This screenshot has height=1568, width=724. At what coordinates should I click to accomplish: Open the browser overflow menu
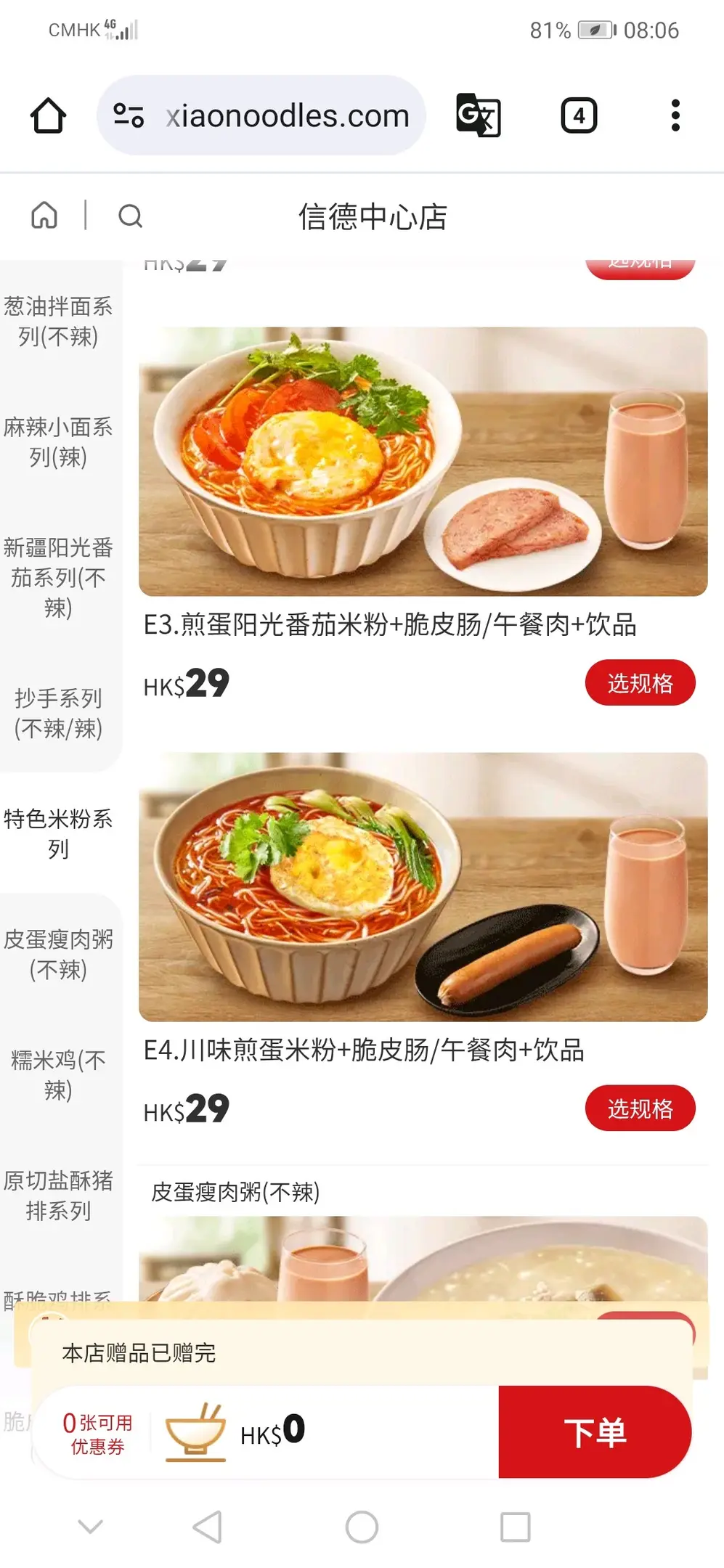pos(675,115)
